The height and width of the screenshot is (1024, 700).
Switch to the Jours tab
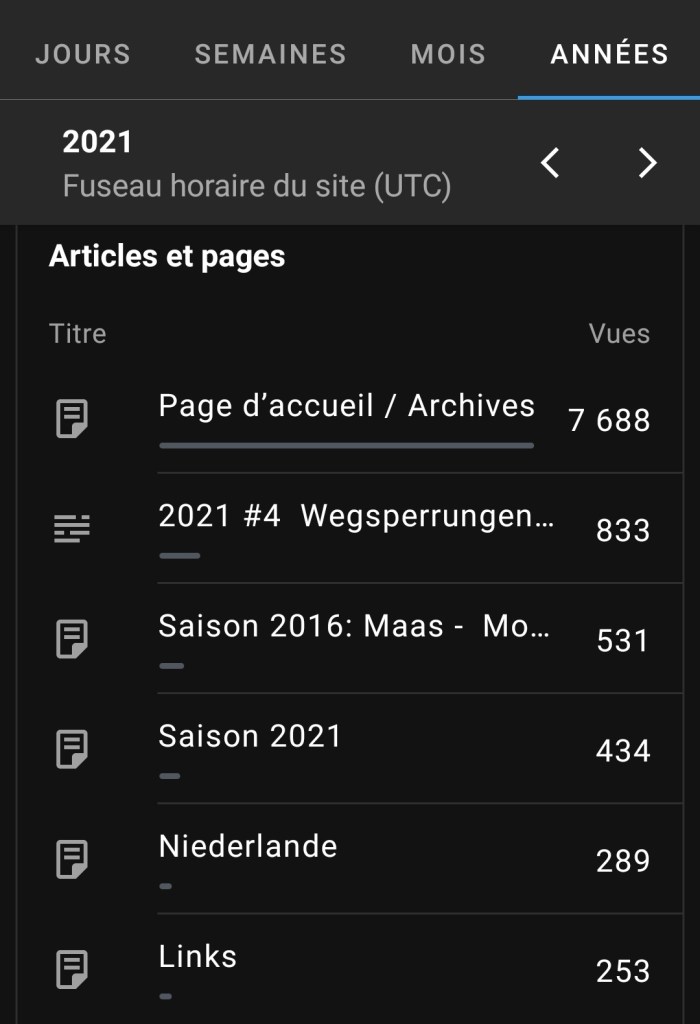[83, 54]
